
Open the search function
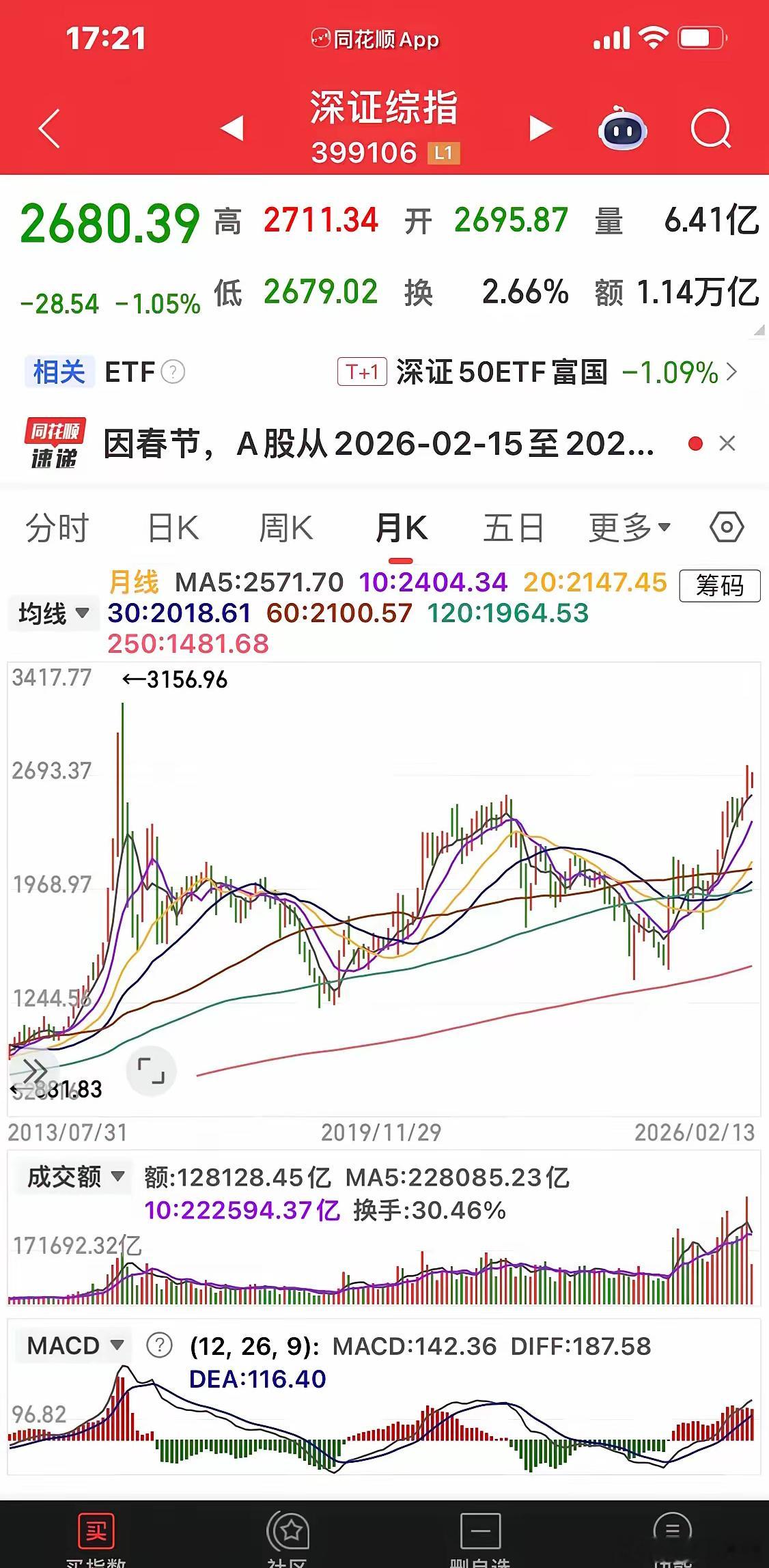click(x=710, y=127)
